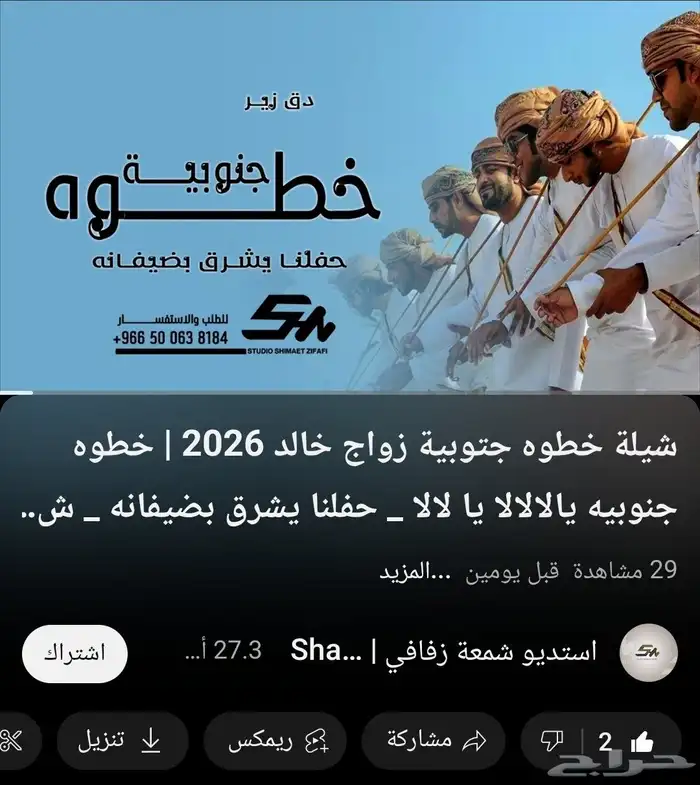Screen dimensions: 700x785
Task: Subscribe with the اشتراك button
Action: click(x=75, y=653)
